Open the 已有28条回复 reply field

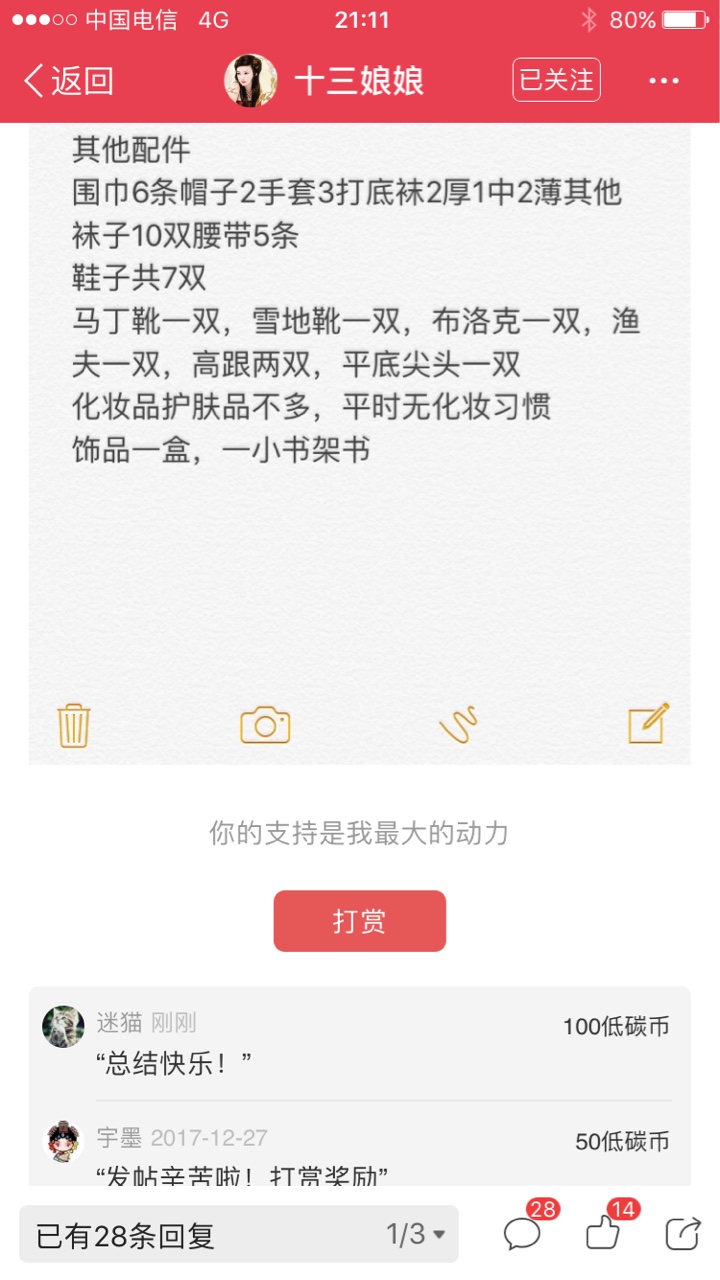[239, 1234]
